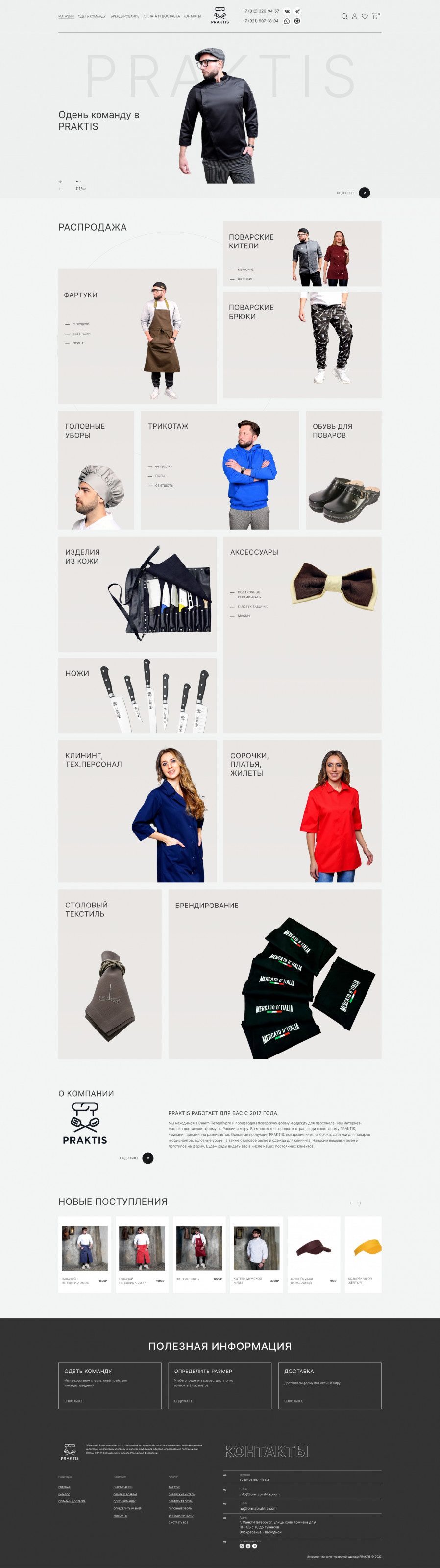
Task: Open ОБУВЬ ДЛЯ ПОВАРОВ category tile
Action: coord(343,469)
